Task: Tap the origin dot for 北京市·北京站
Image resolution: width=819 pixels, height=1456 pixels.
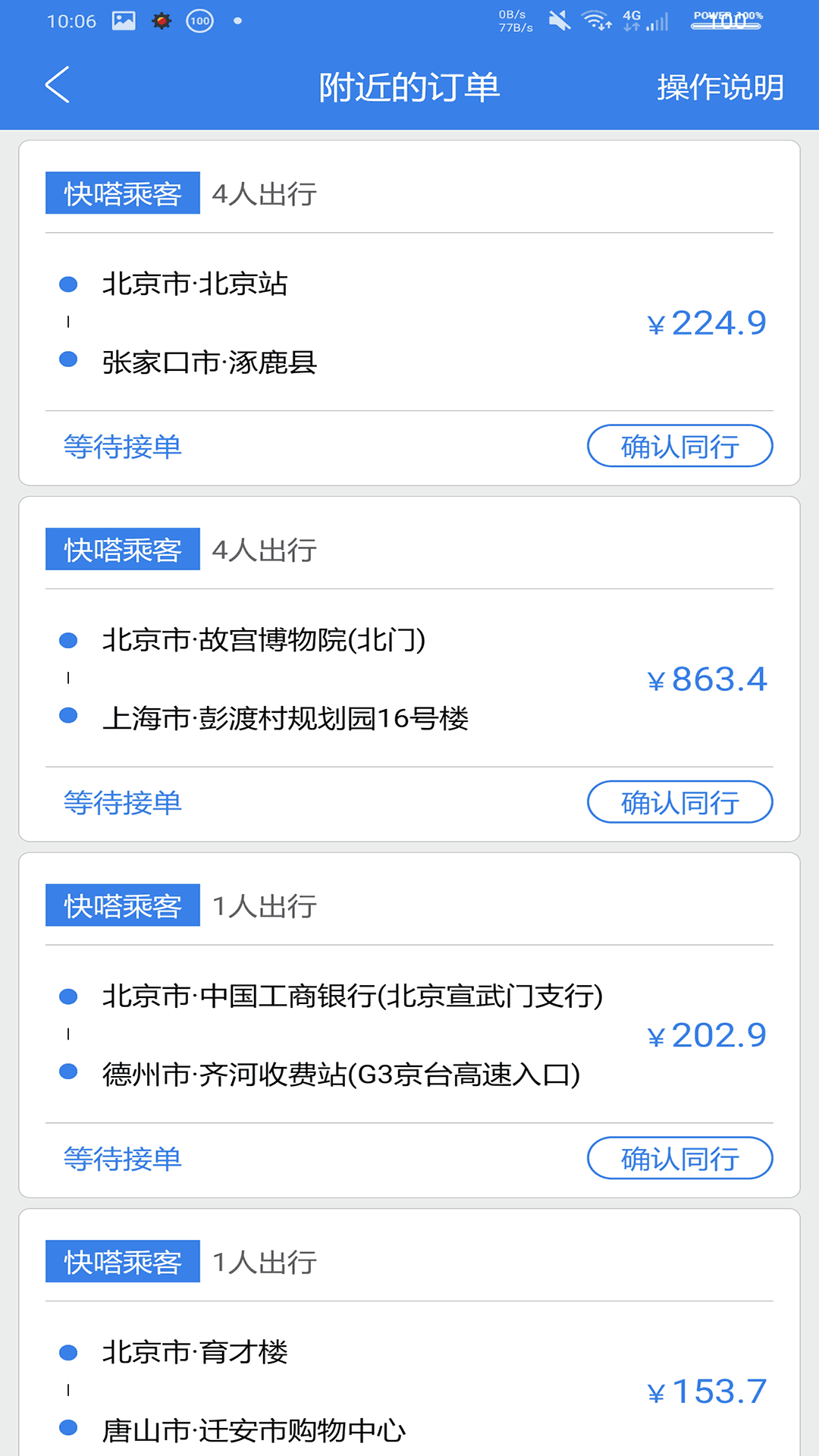Action: click(70, 284)
